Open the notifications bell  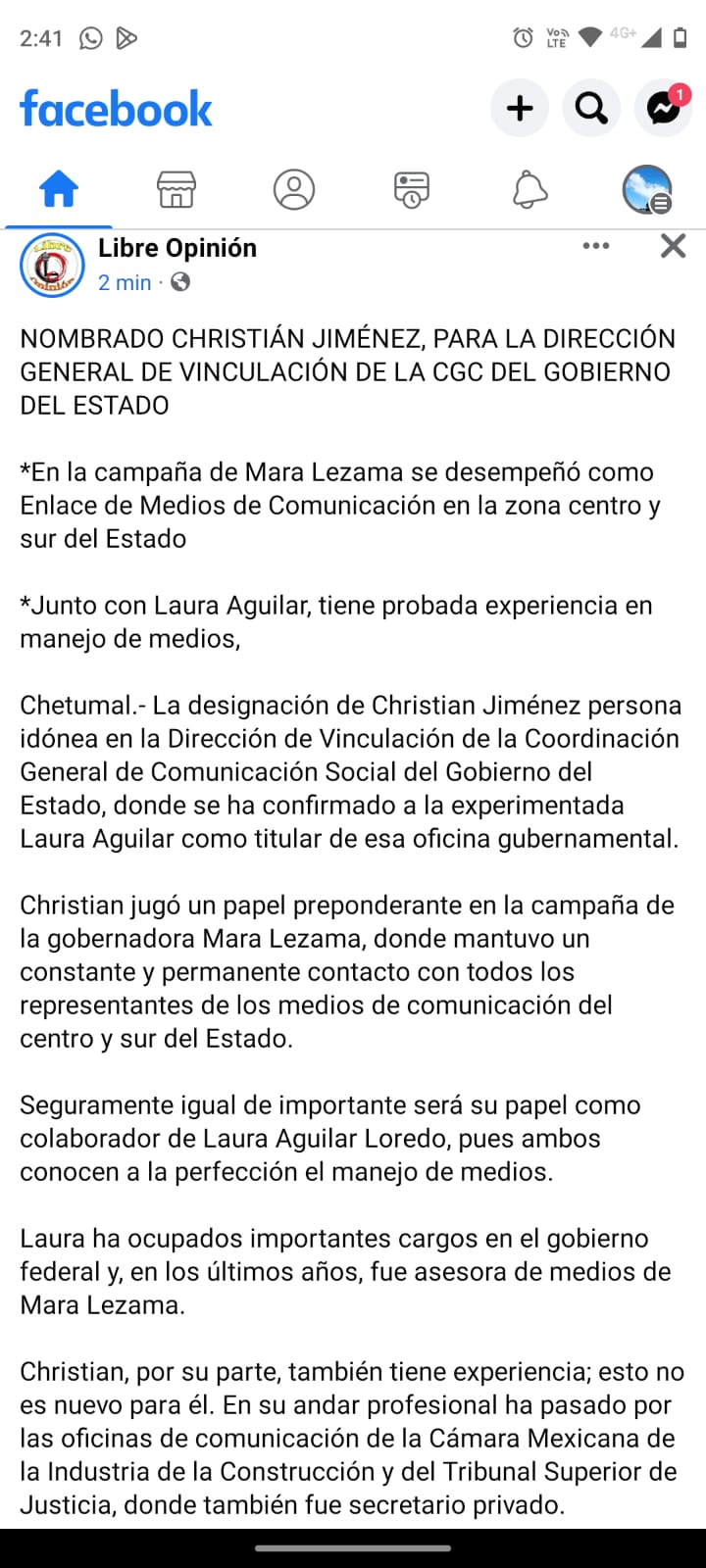coord(529,189)
